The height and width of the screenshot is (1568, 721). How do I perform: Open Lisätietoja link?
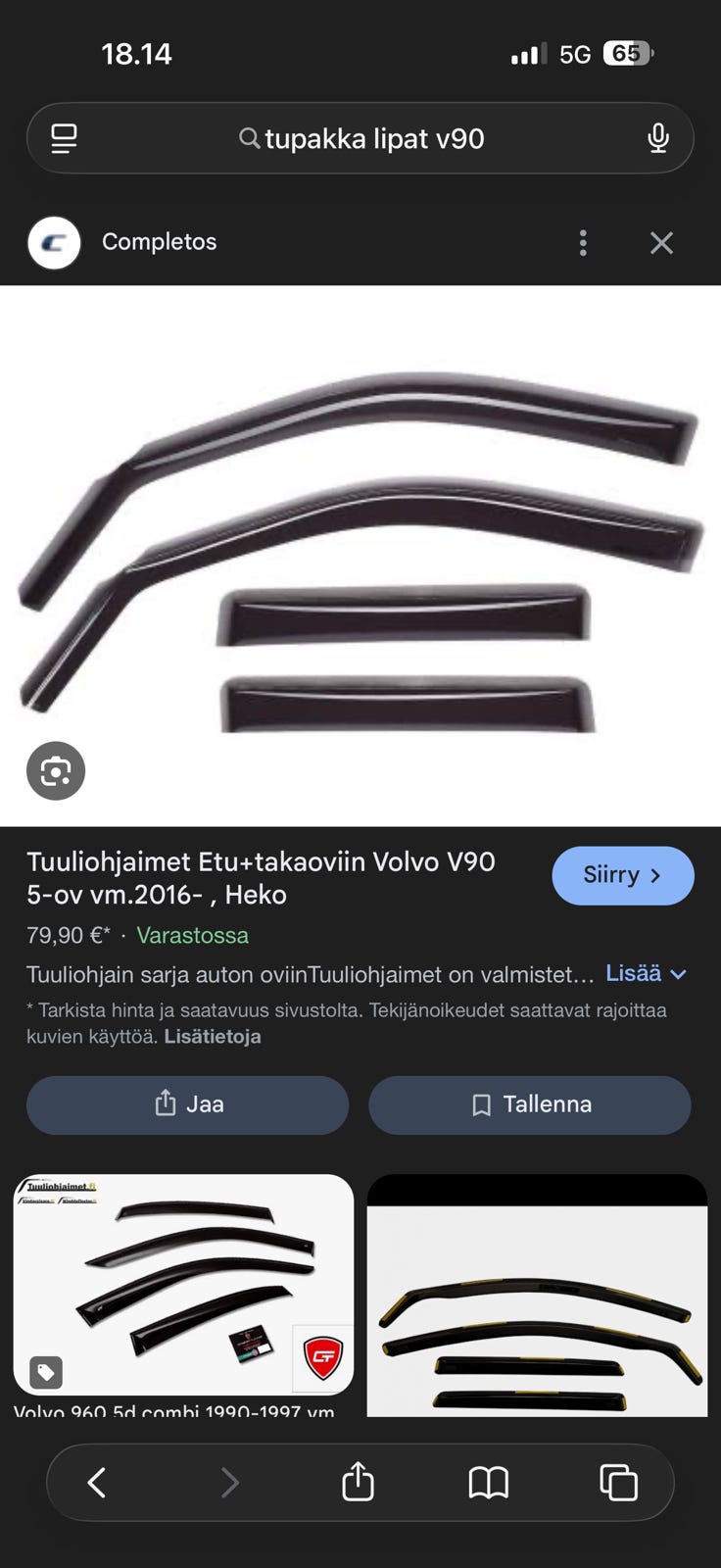(212, 1036)
